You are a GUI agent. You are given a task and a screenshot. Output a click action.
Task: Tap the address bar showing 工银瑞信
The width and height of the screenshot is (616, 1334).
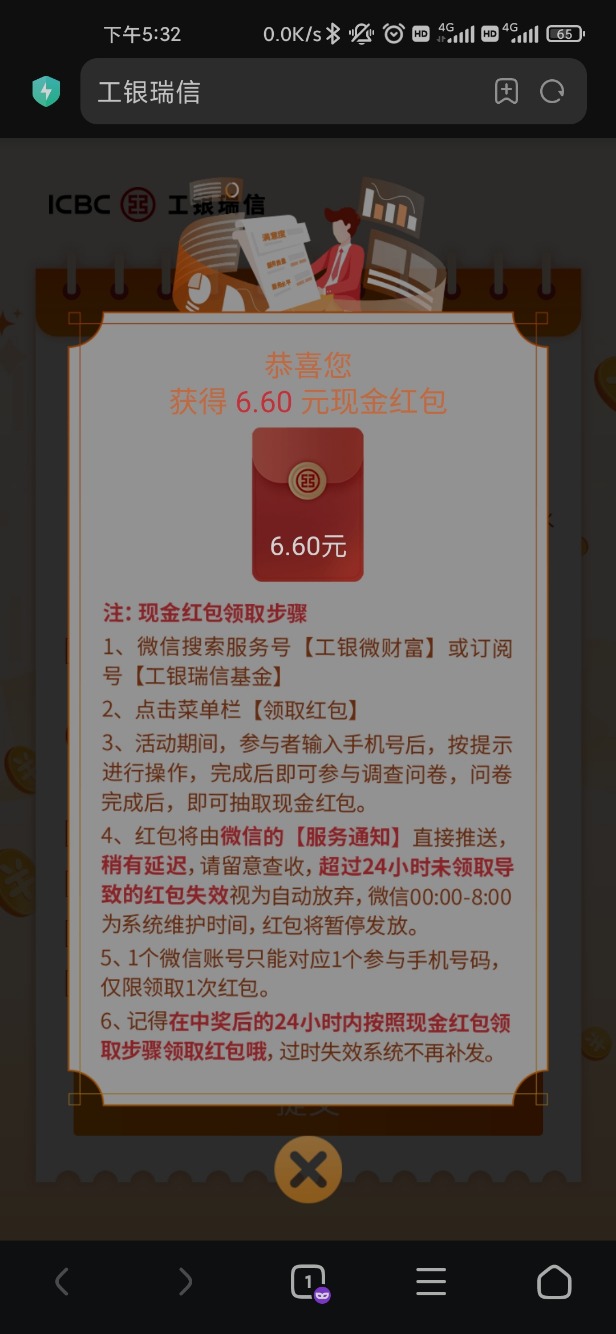(280, 92)
